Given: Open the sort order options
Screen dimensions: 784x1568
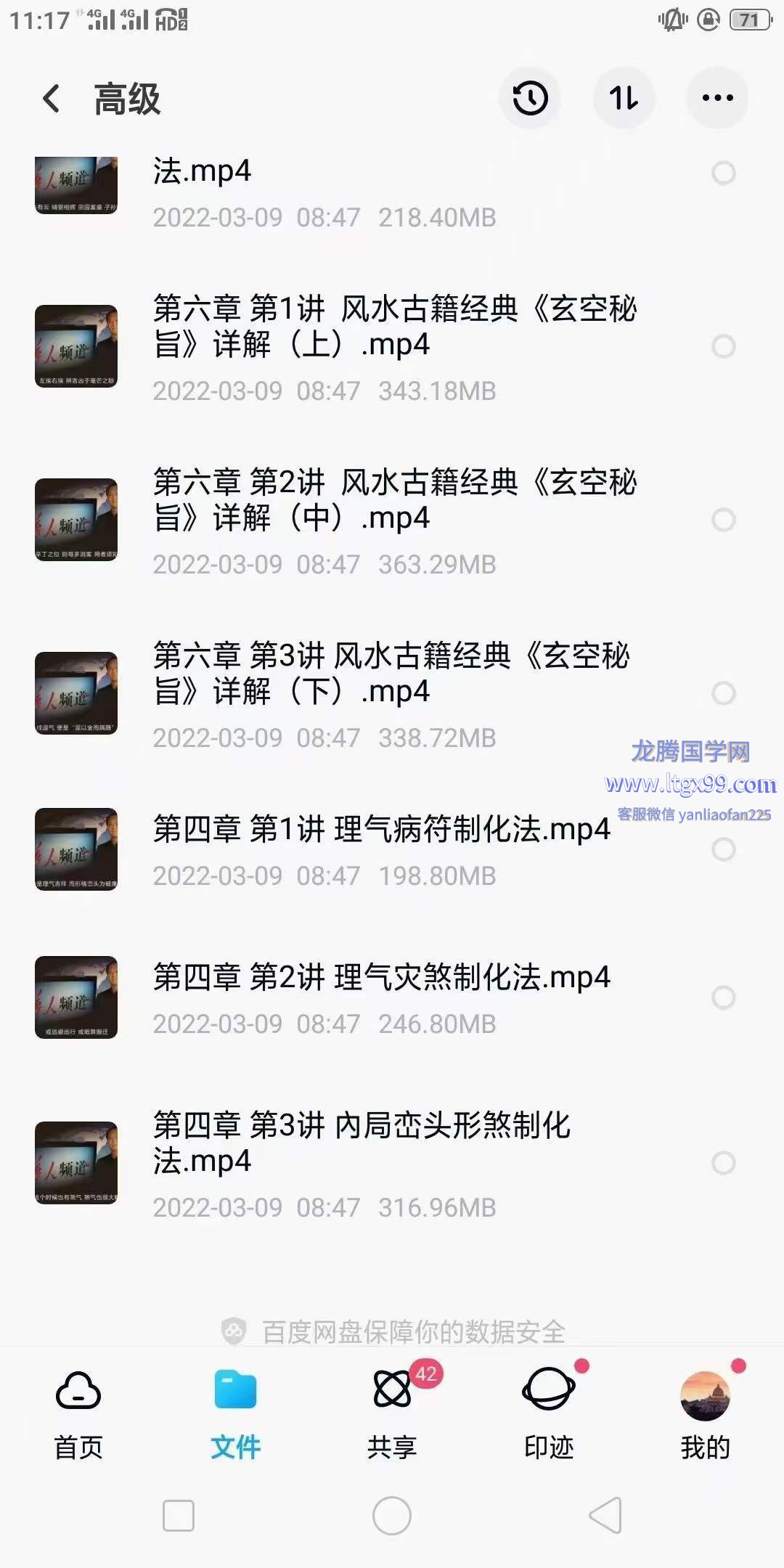Looking at the screenshot, I should 624,99.
